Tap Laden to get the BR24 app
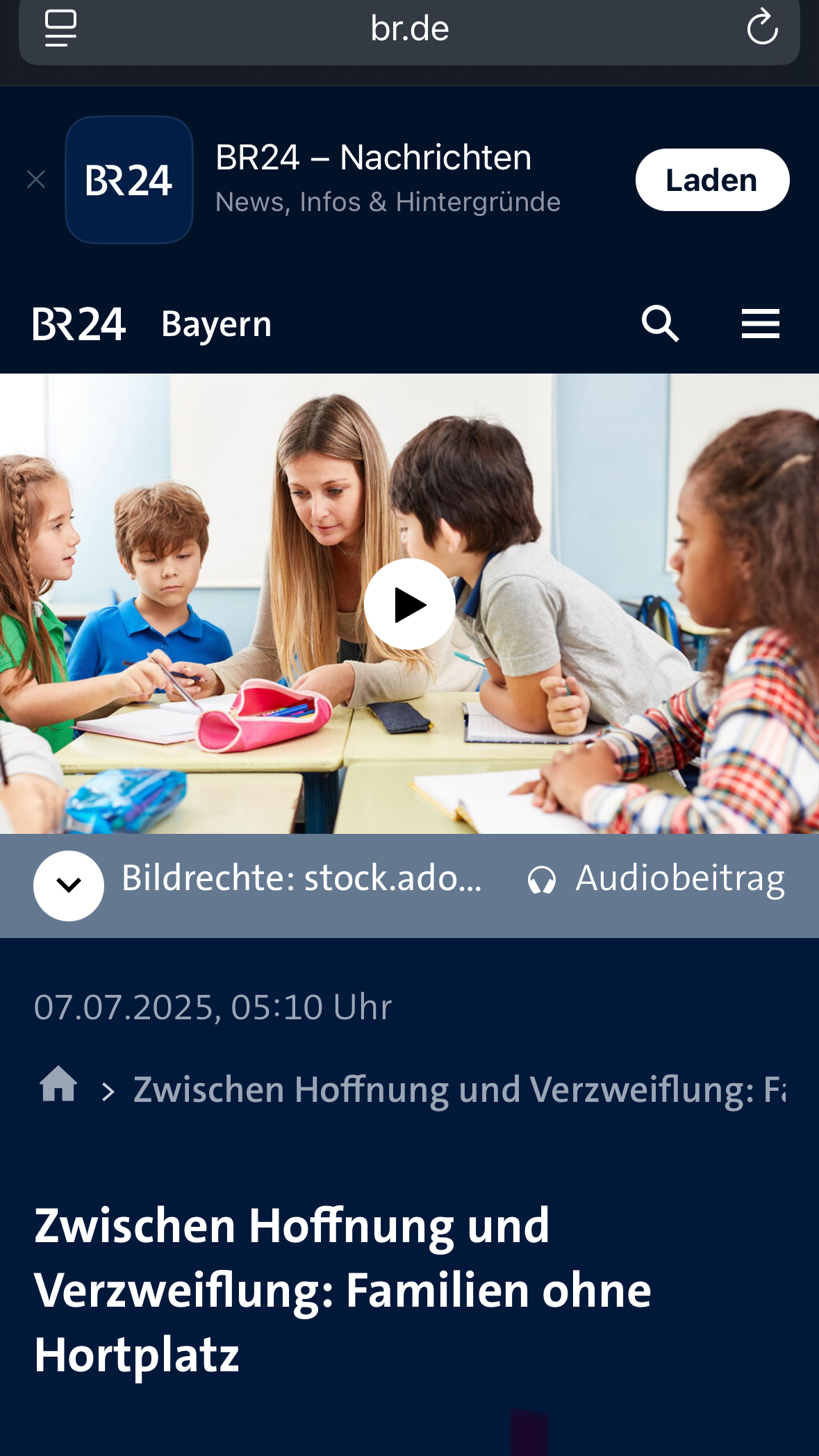This screenshot has height=1456, width=819. (x=711, y=180)
